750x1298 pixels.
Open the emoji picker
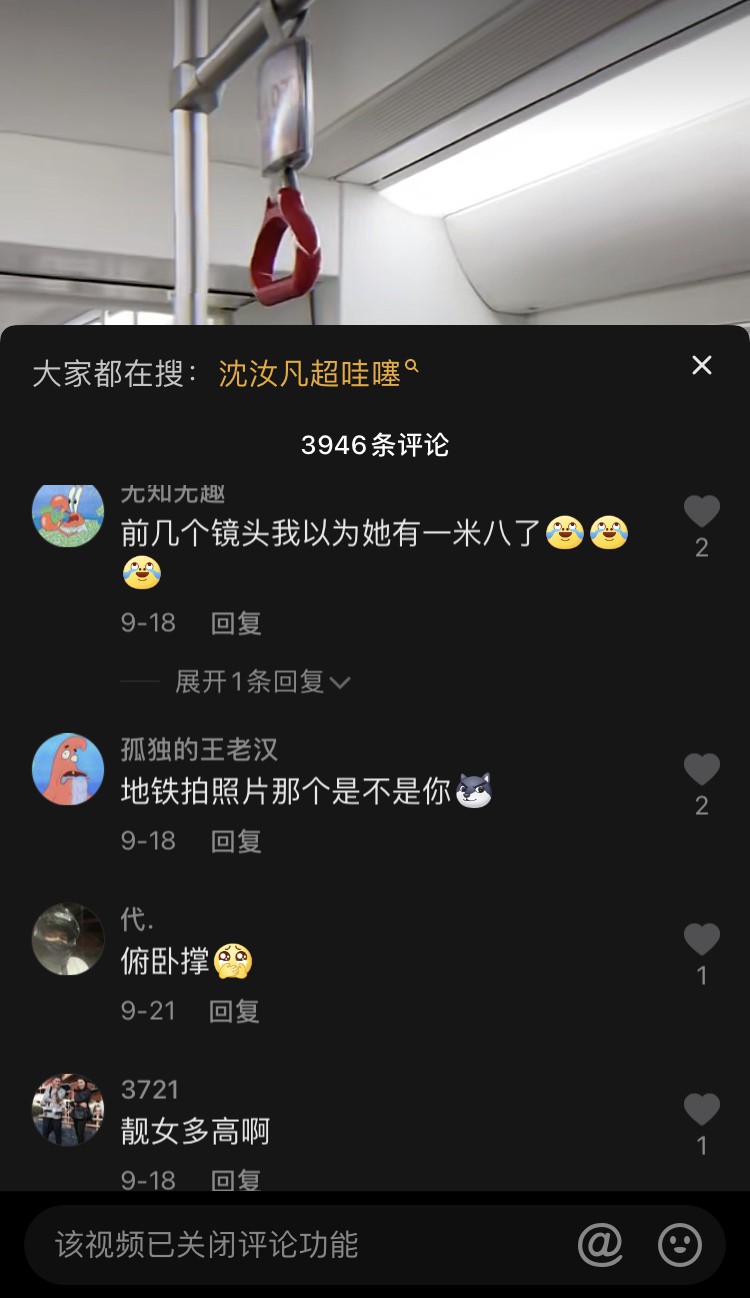pyautogui.click(x=680, y=1245)
